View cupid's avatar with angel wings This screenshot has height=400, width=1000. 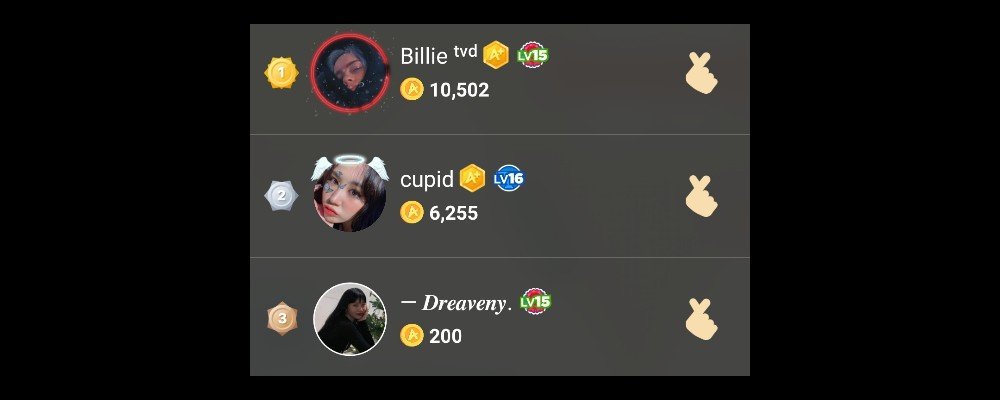coord(349,195)
